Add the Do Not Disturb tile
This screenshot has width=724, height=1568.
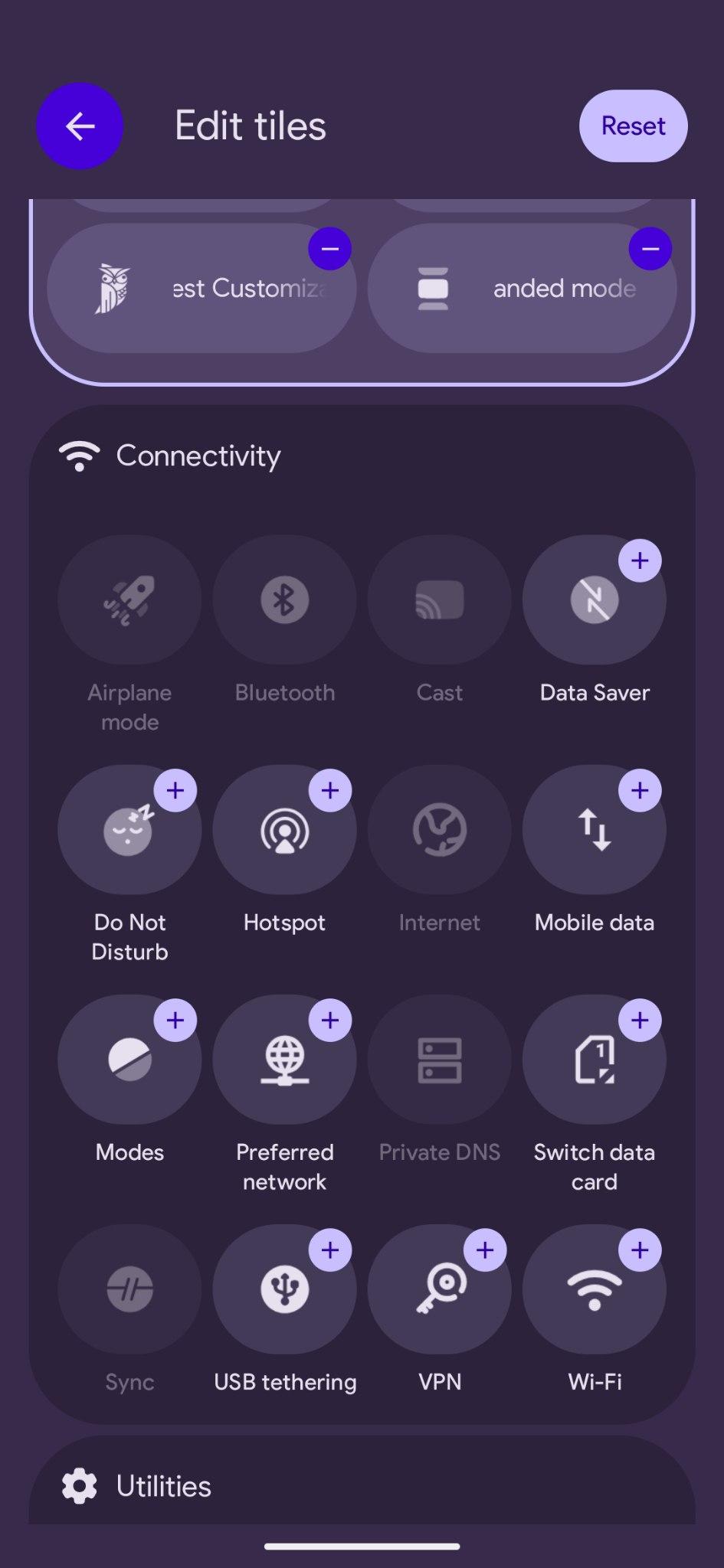[175, 790]
